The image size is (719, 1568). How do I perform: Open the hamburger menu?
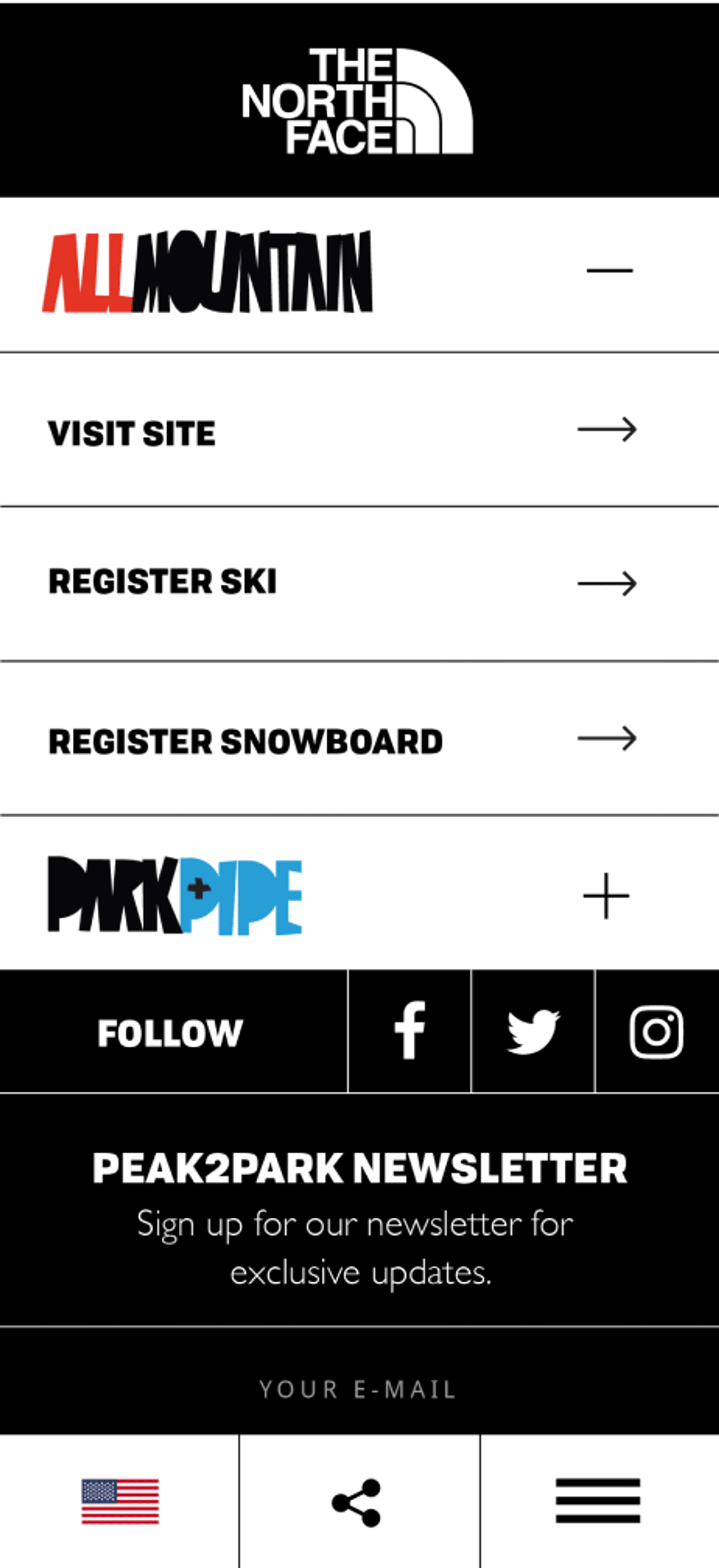tap(598, 1501)
